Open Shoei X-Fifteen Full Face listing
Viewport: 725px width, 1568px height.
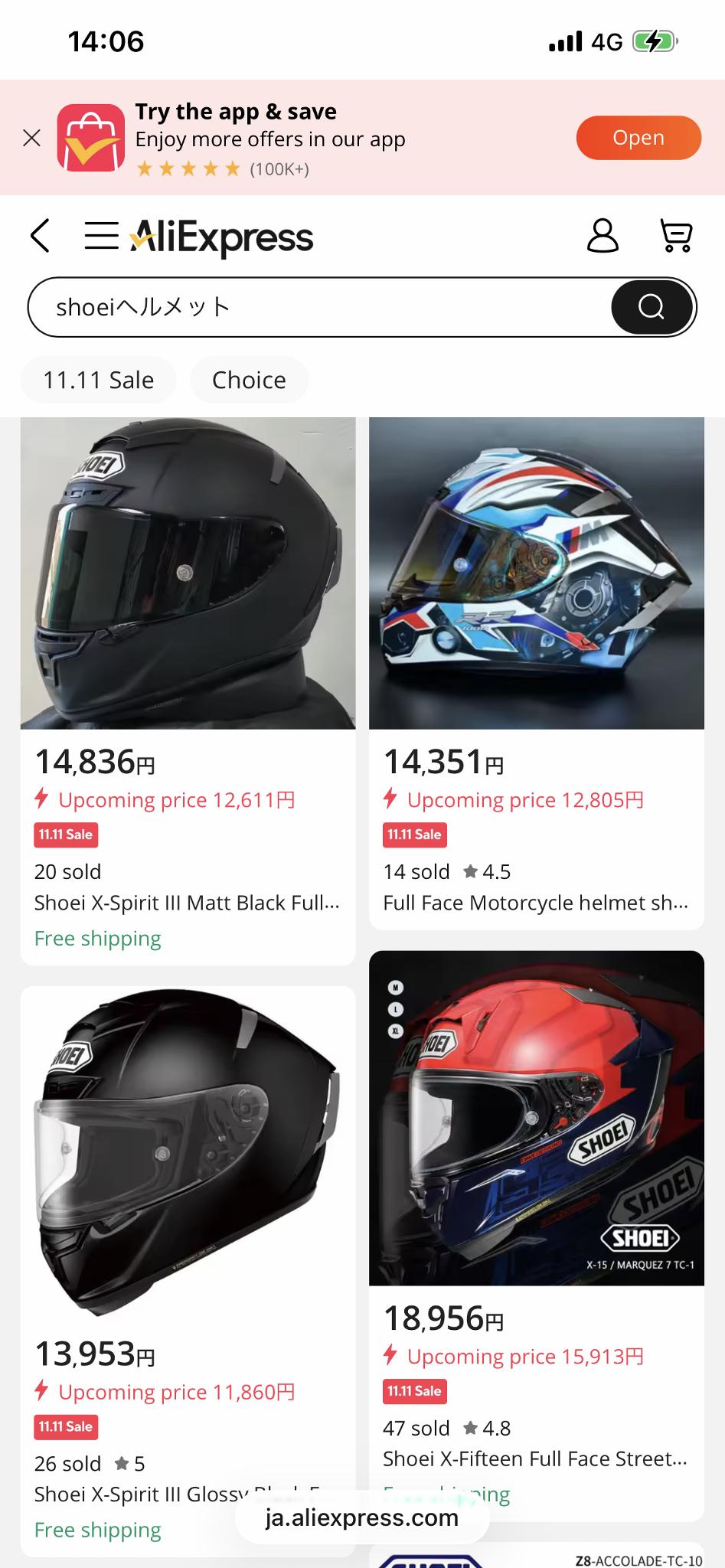click(536, 1118)
